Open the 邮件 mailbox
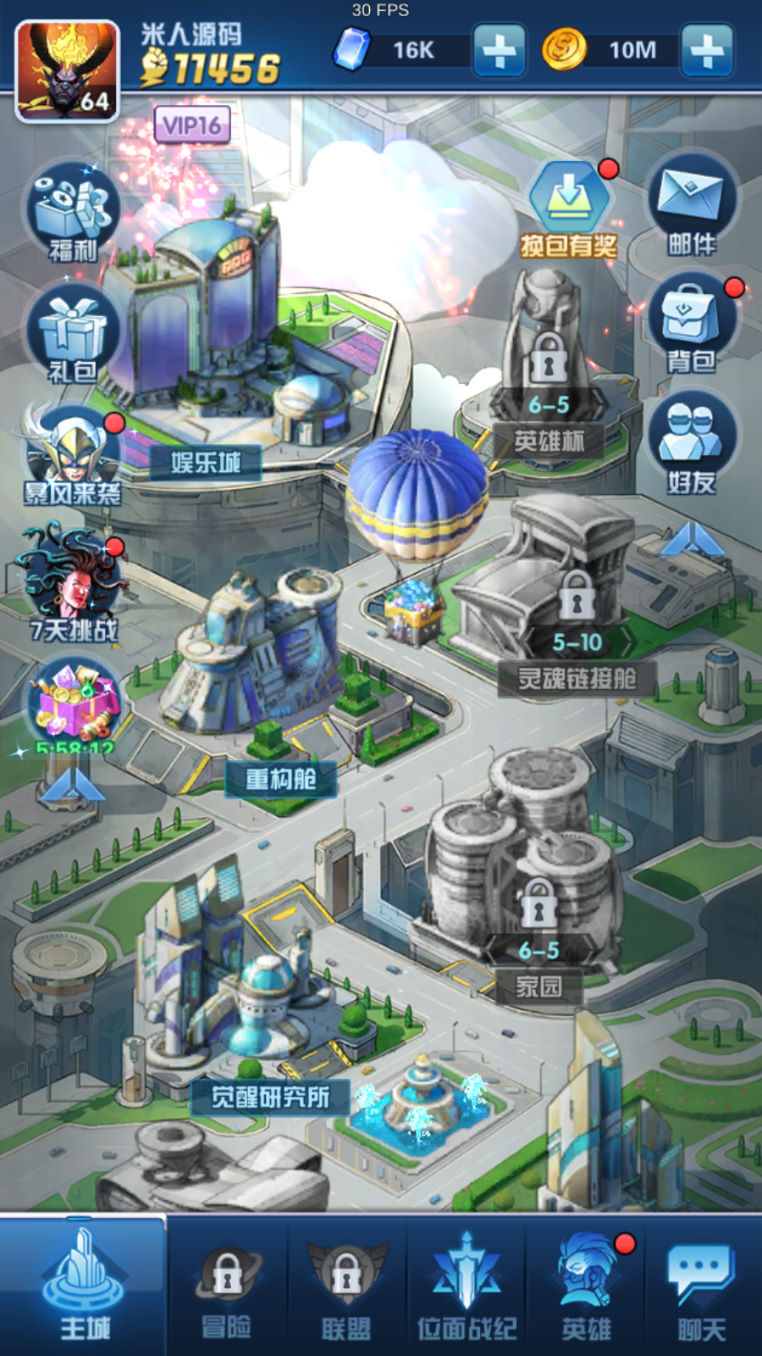This screenshot has height=1356, width=762. pyautogui.click(x=692, y=205)
